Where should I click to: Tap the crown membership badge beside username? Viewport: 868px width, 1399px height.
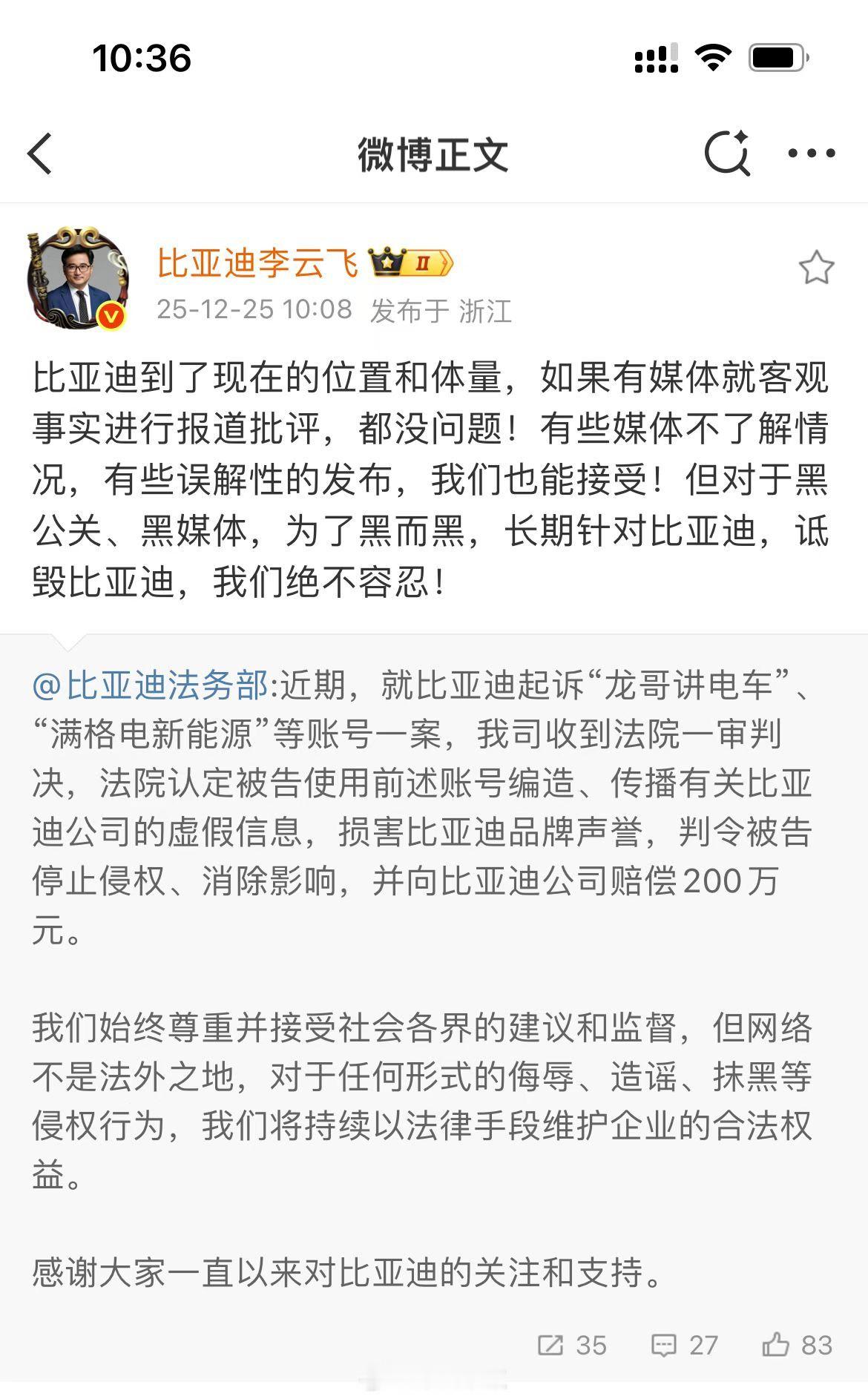[x=409, y=263]
